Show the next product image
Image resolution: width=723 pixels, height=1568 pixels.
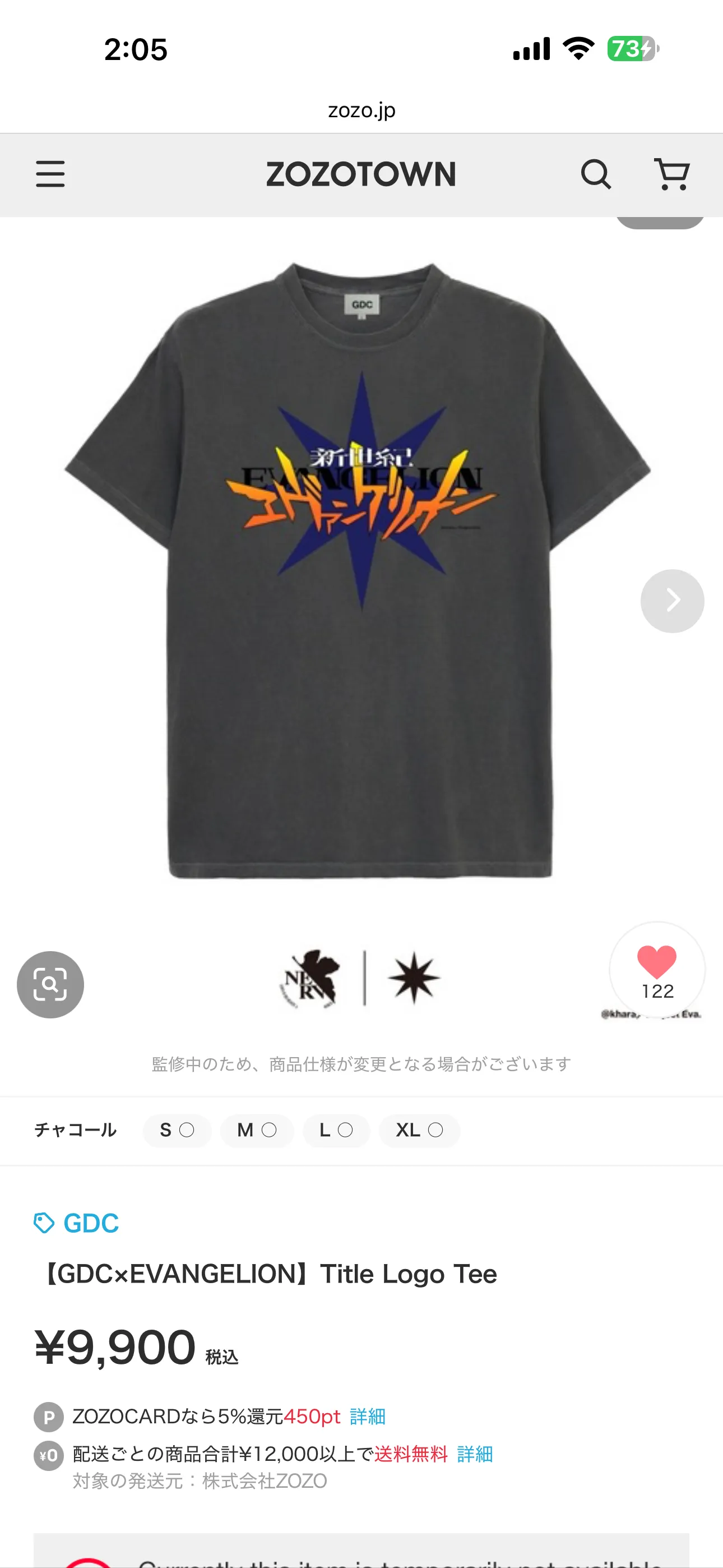point(672,601)
